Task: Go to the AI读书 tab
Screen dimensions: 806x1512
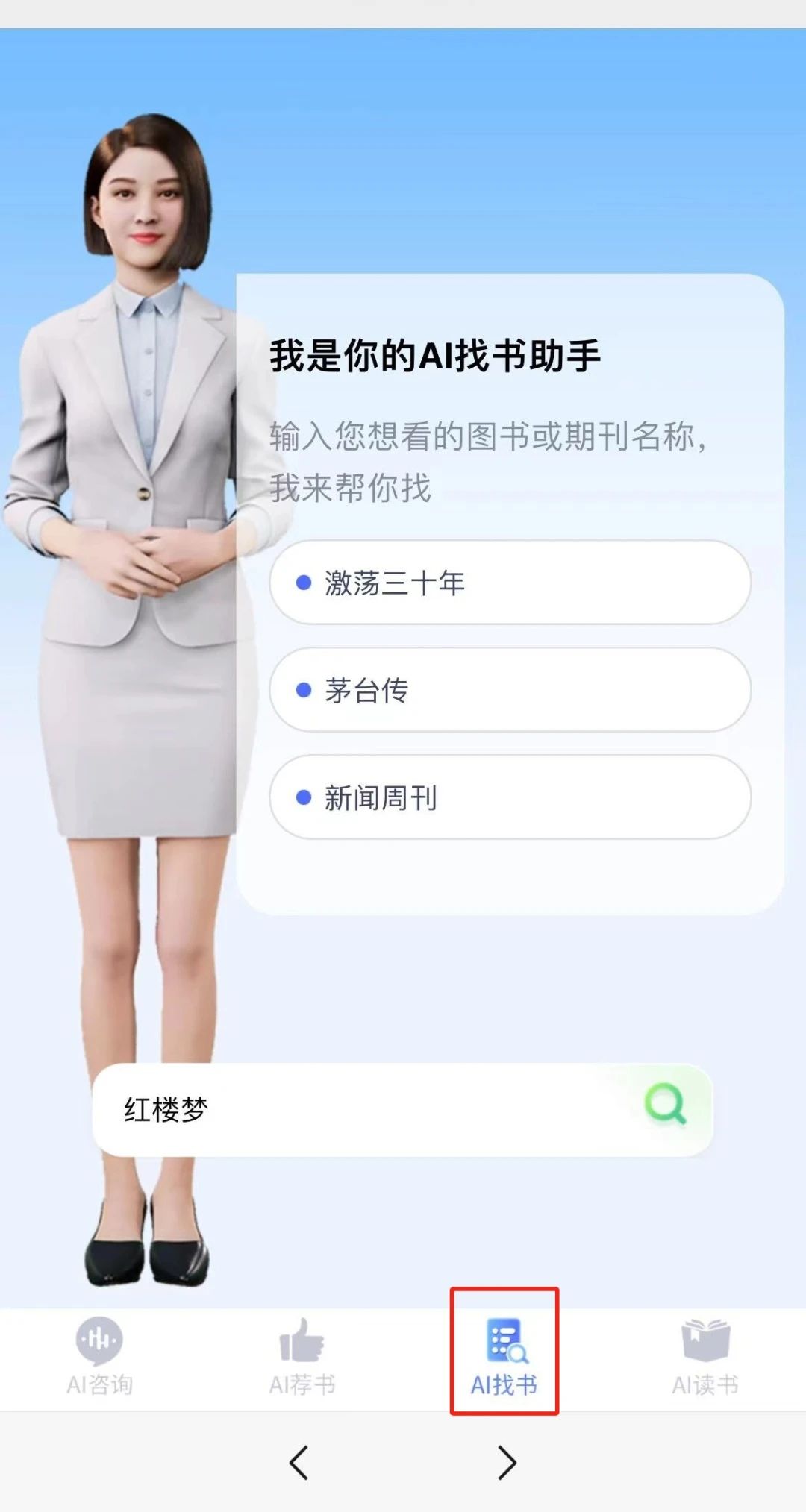Action: pyautogui.click(x=705, y=1356)
